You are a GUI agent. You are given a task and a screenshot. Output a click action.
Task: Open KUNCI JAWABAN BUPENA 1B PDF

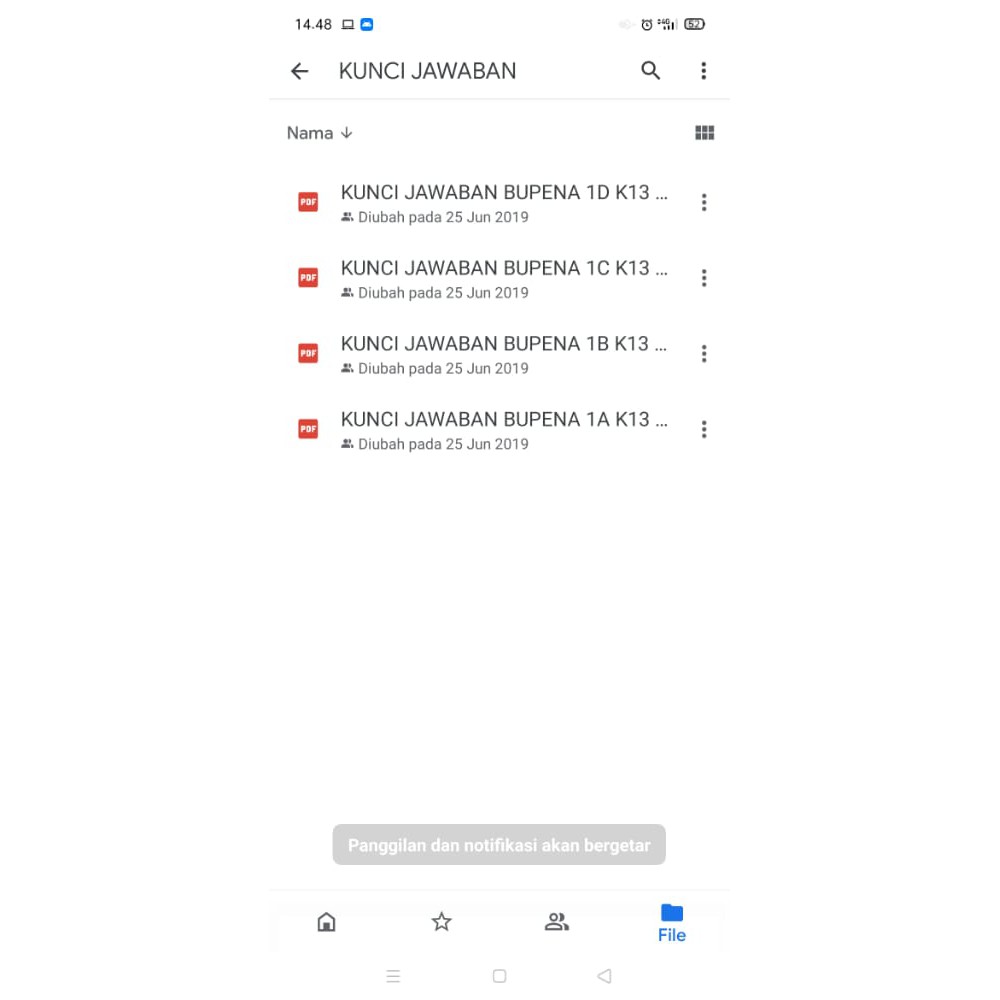(x=504, y=354)
